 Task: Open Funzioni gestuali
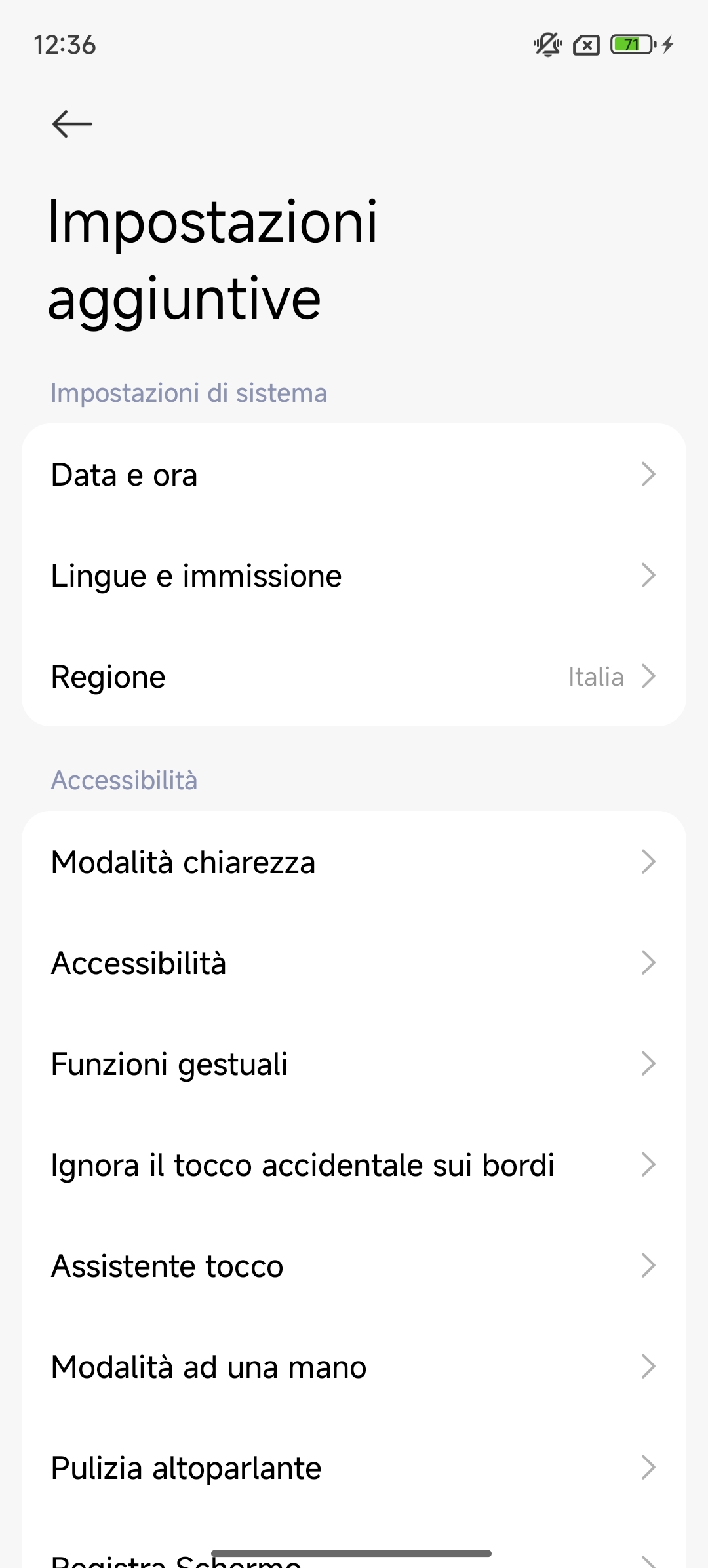[x=354, y=1064]
